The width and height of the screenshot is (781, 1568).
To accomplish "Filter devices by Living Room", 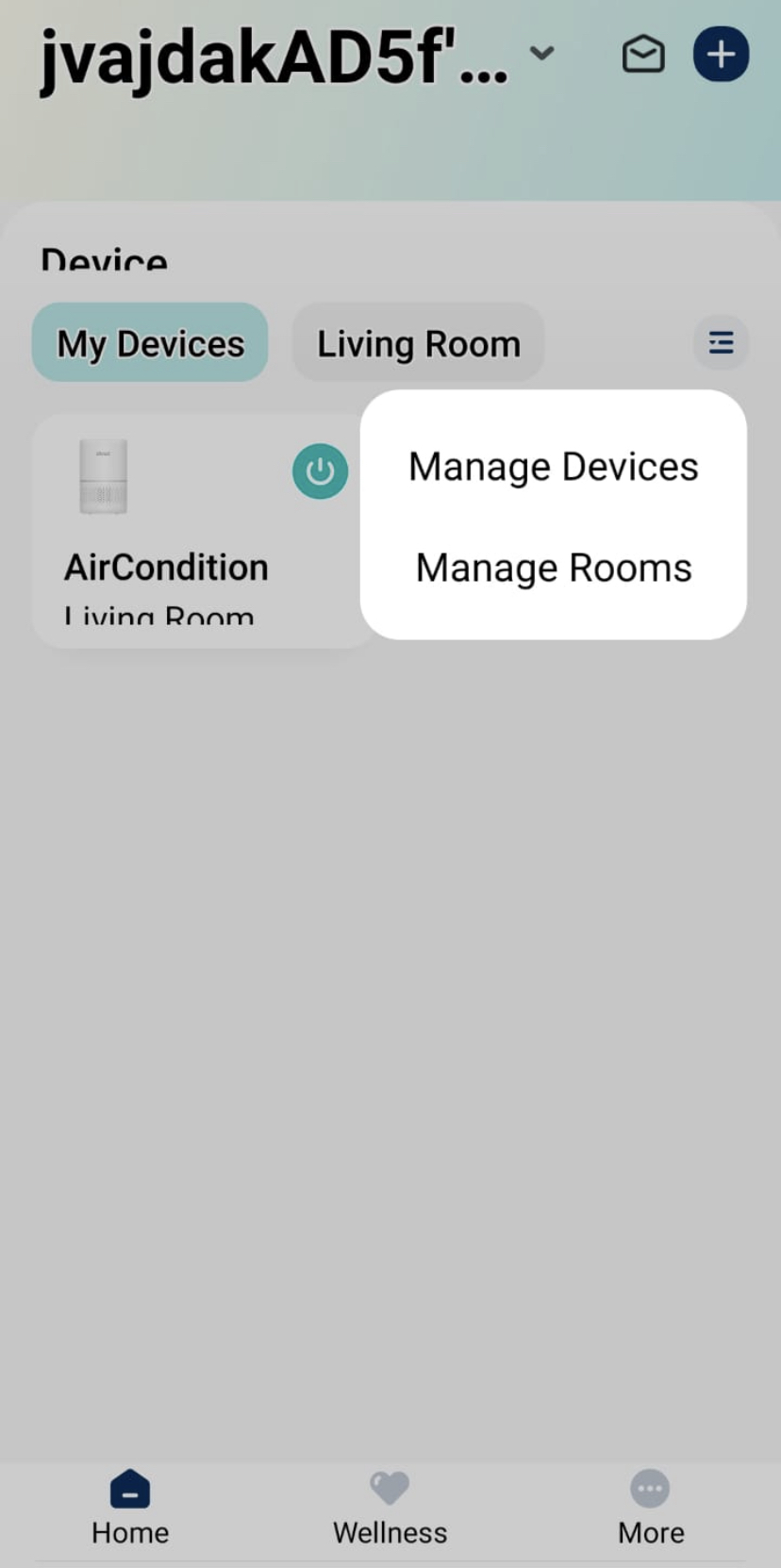I will pyautogui.click(x=419, y=343).
